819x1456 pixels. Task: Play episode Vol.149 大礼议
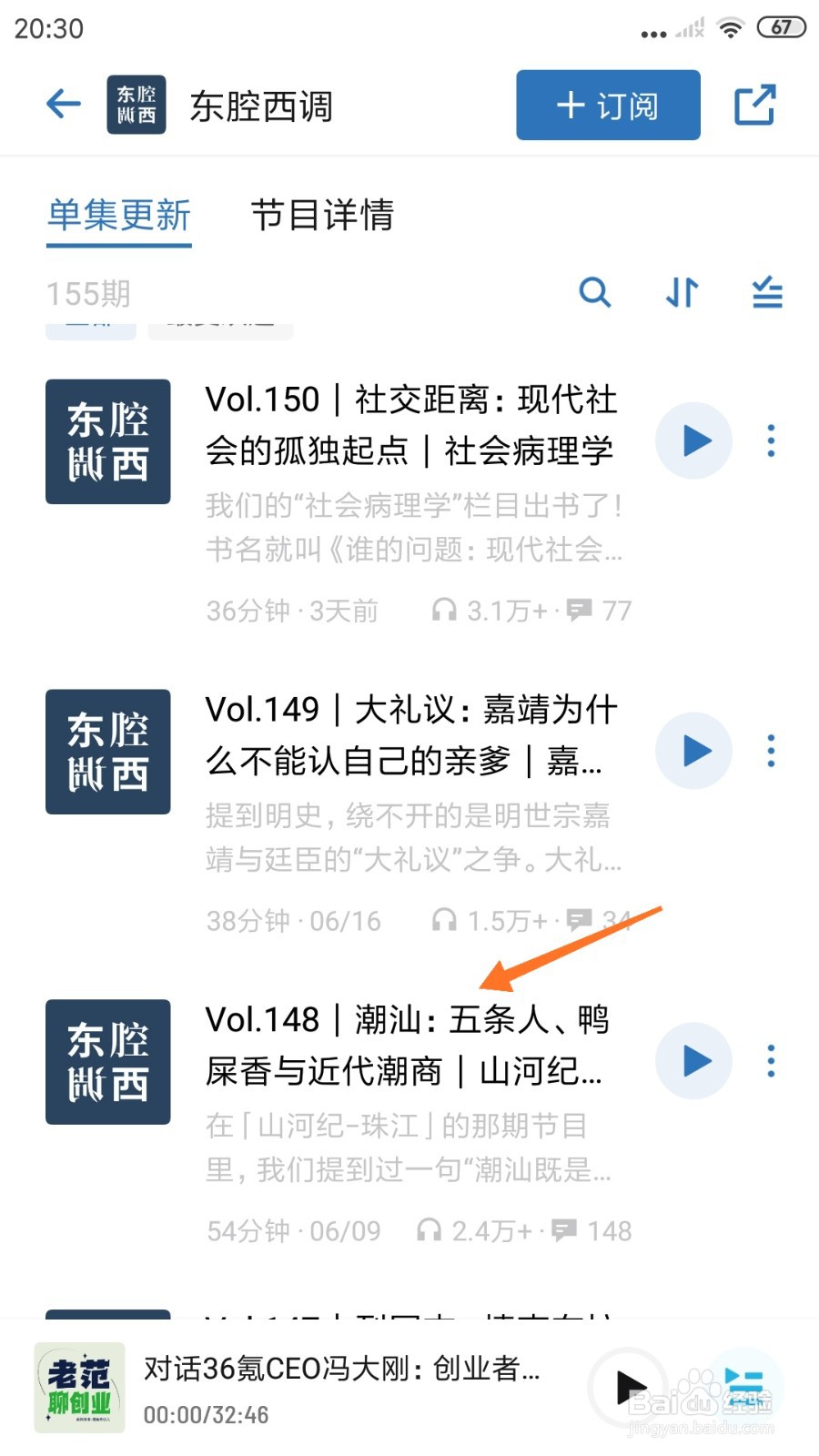point(694,751)
